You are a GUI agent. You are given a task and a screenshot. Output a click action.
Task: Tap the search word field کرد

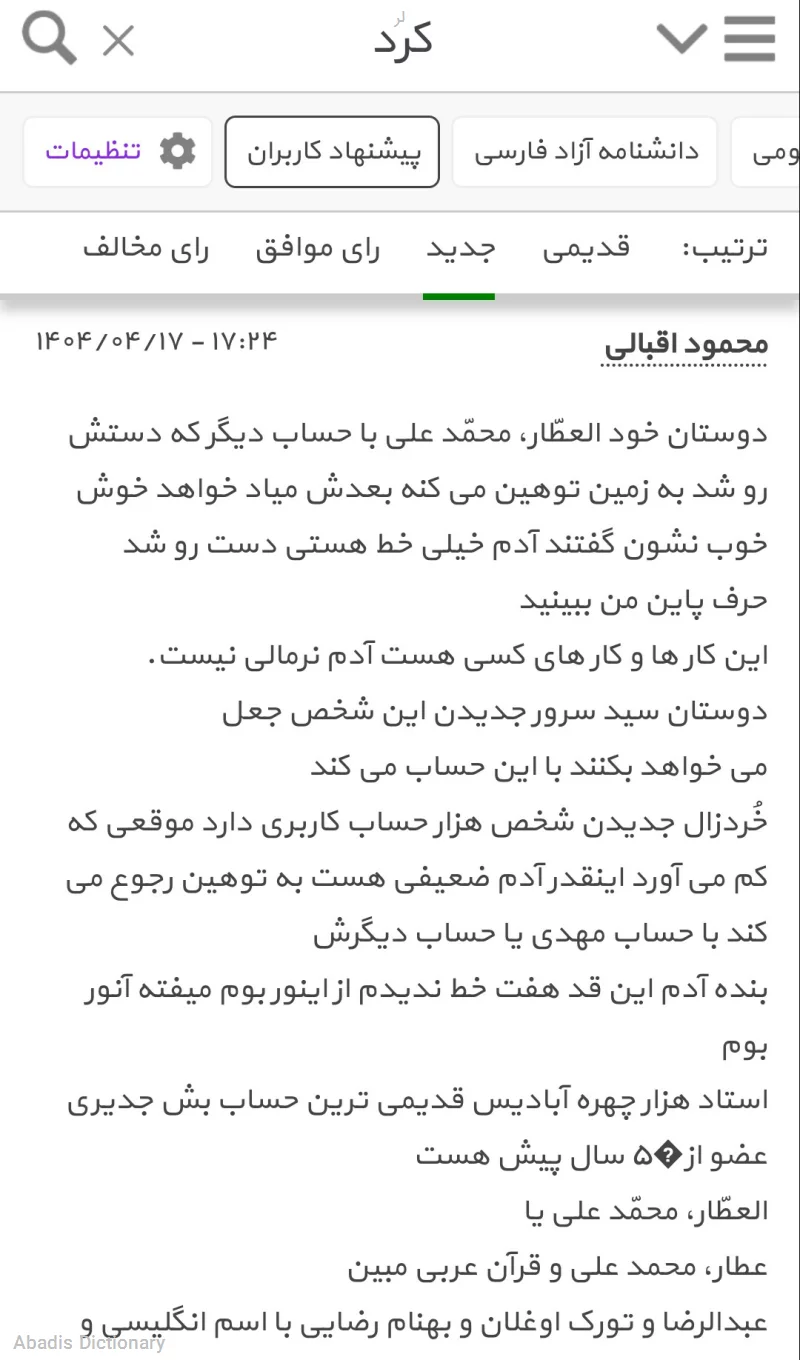(x=403, y=40)
